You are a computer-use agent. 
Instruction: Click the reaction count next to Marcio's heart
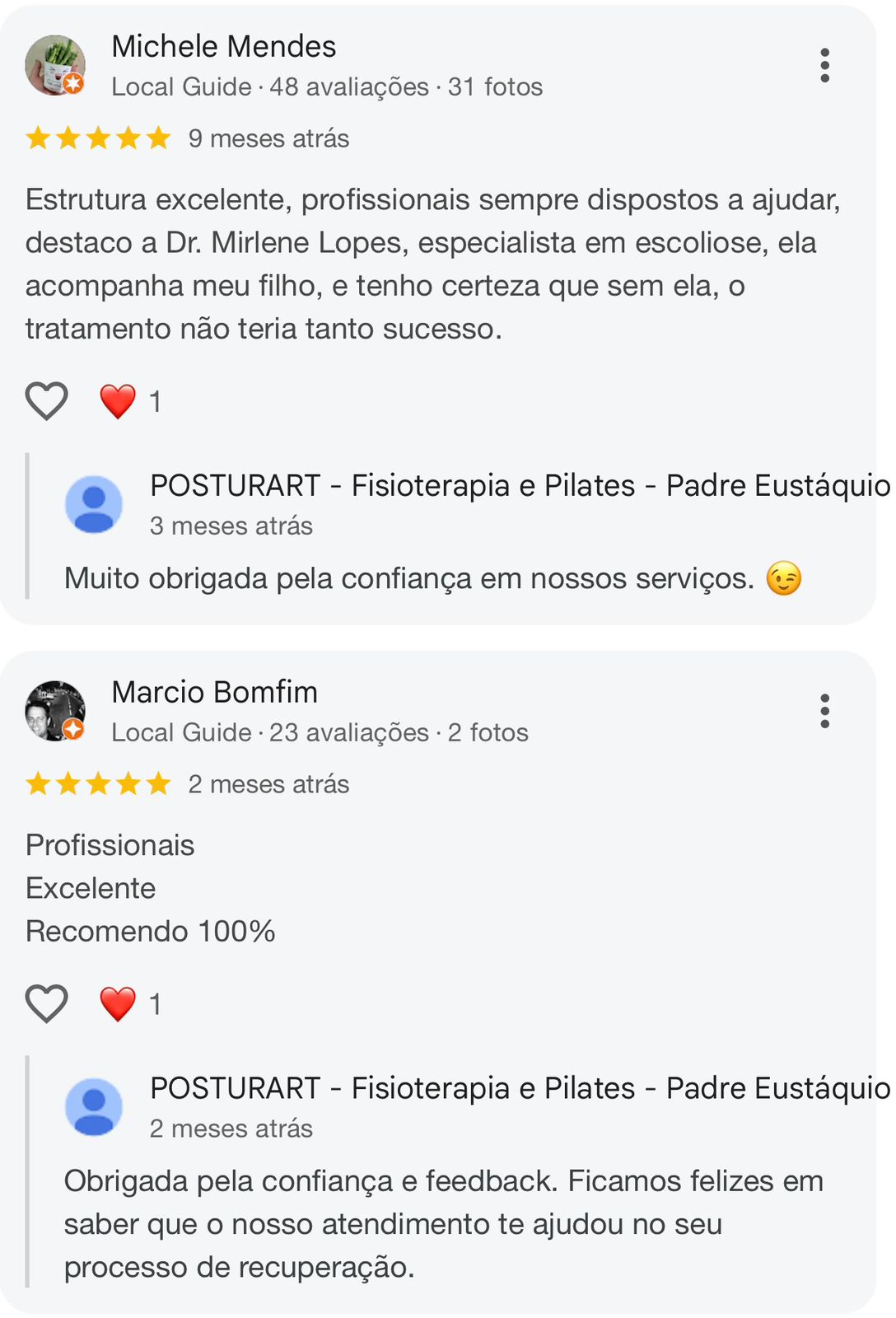point(156,1003)
